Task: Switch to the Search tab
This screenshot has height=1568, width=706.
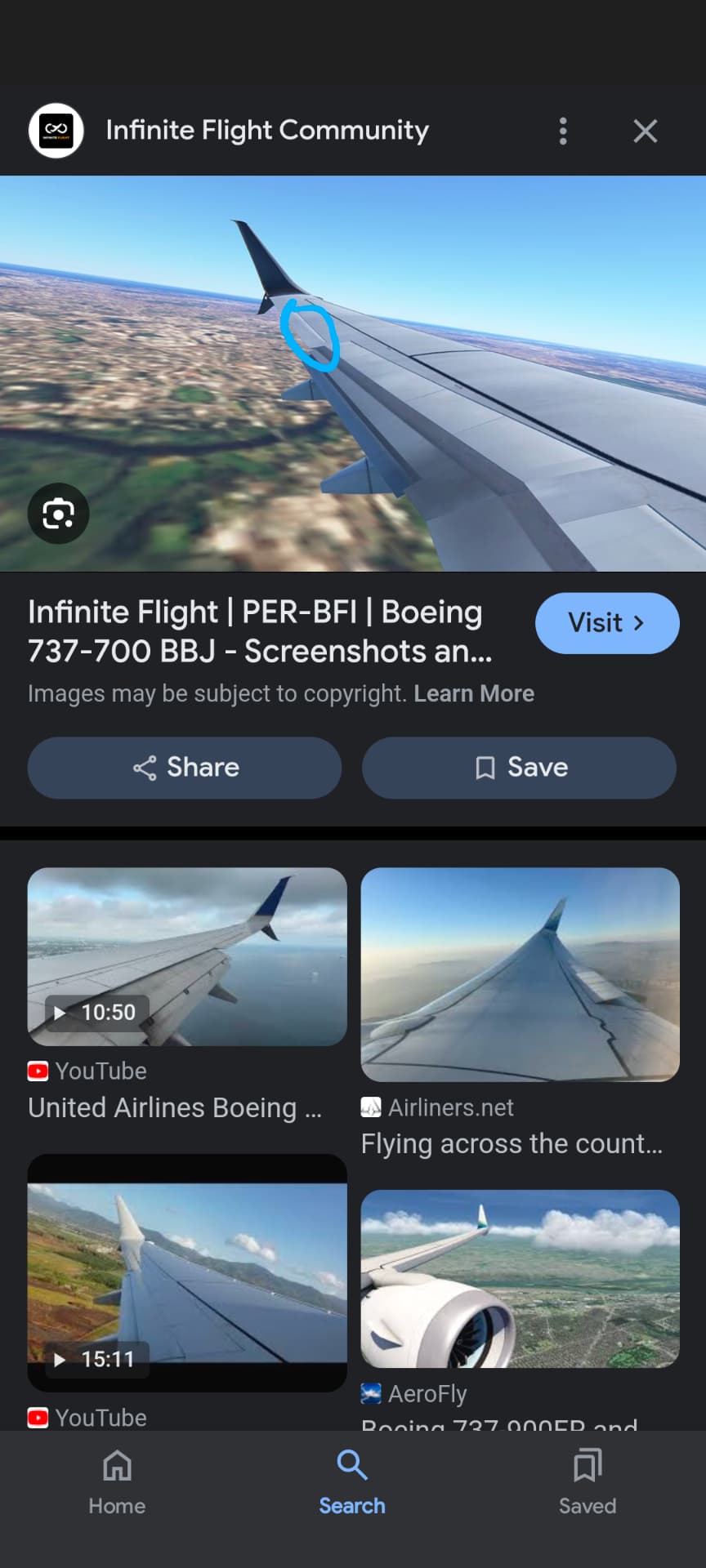Action: click(352, 1481)
